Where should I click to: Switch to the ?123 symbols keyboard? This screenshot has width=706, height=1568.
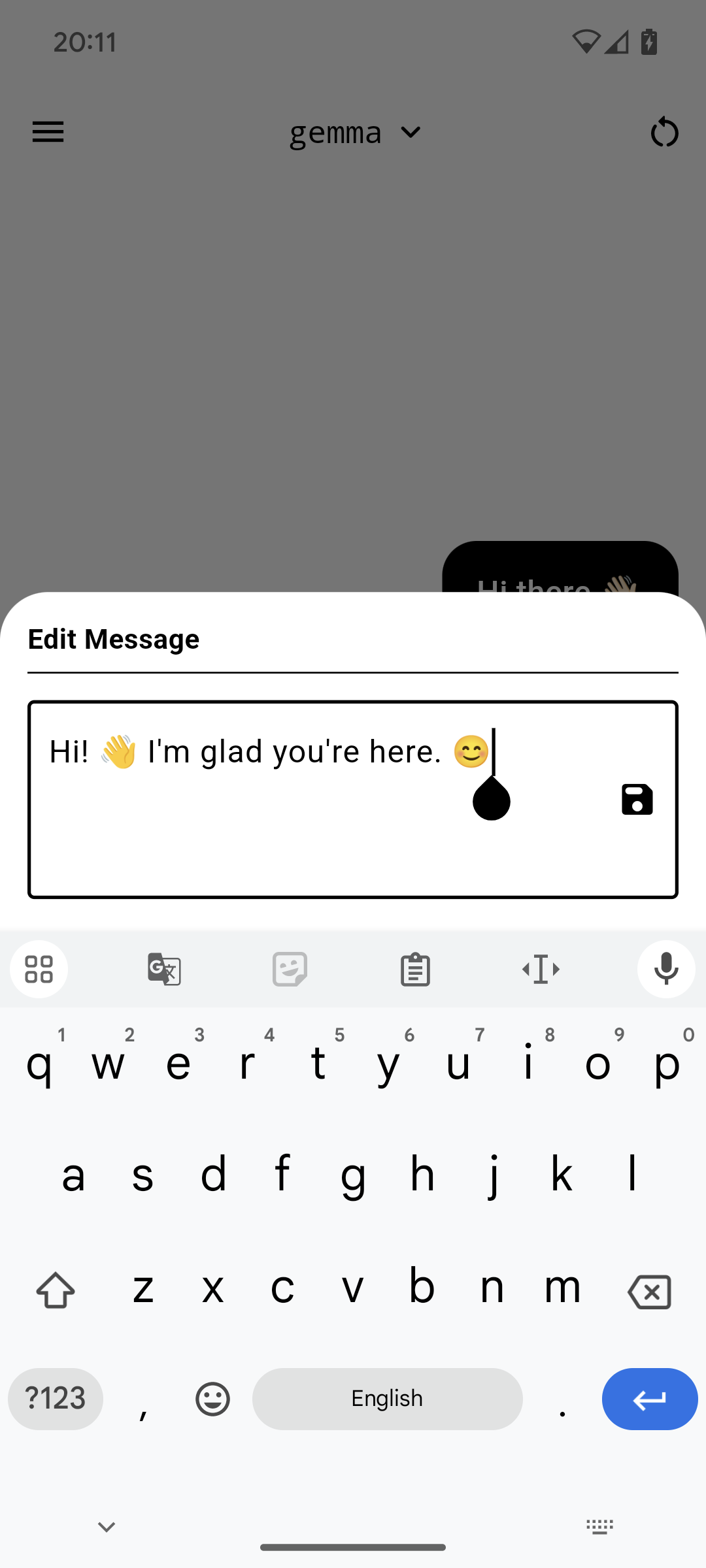click(x=56, y=1399)
